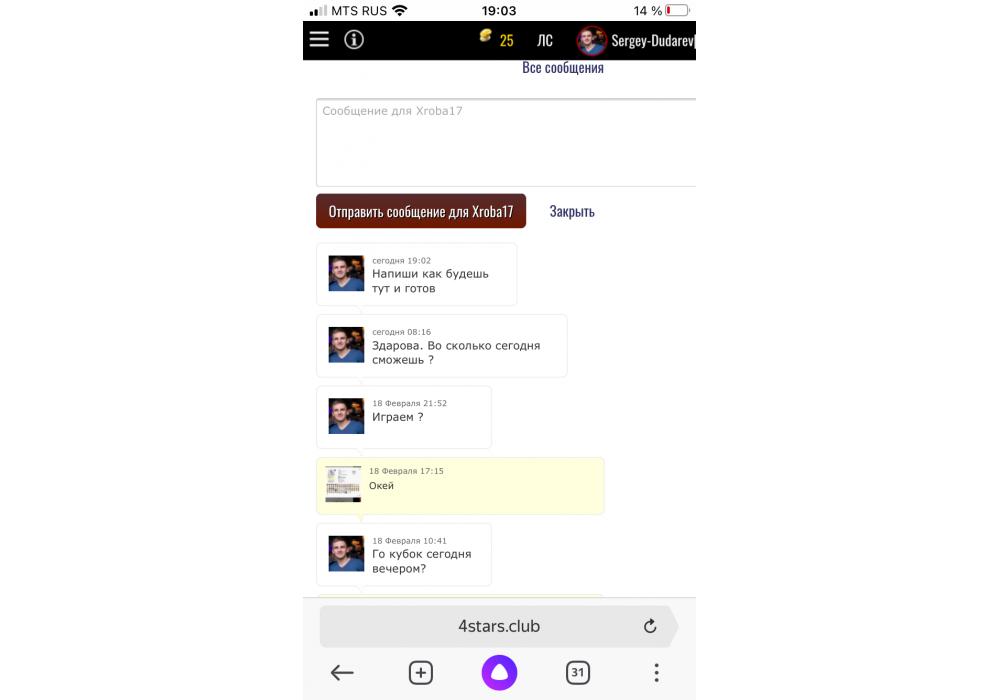Viewport: 1000px width, 700px height.
Task: Open the coins balance showing 25
Action: pos(496,40)
